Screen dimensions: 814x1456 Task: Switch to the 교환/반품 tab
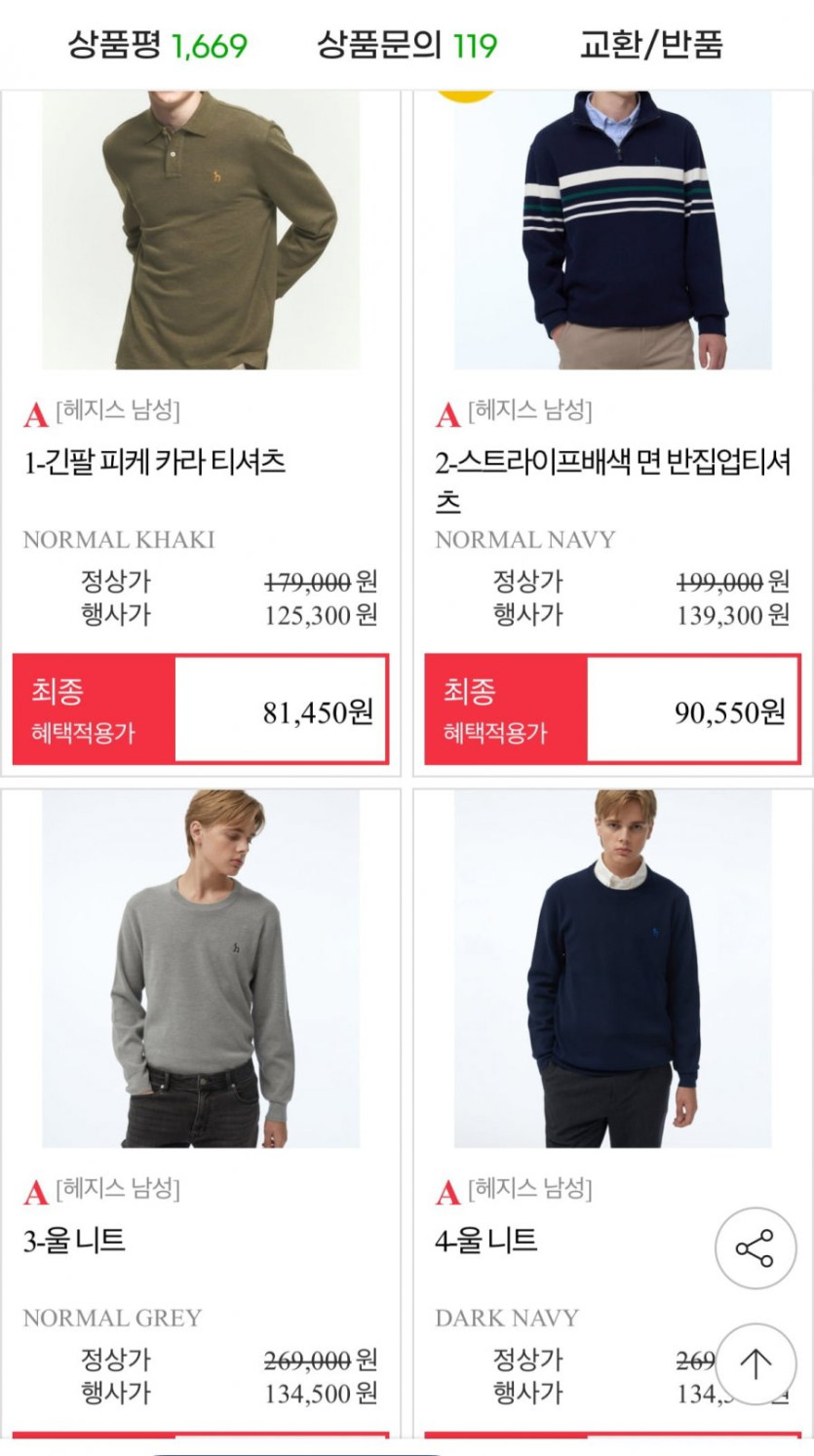(x=650, y=45)
